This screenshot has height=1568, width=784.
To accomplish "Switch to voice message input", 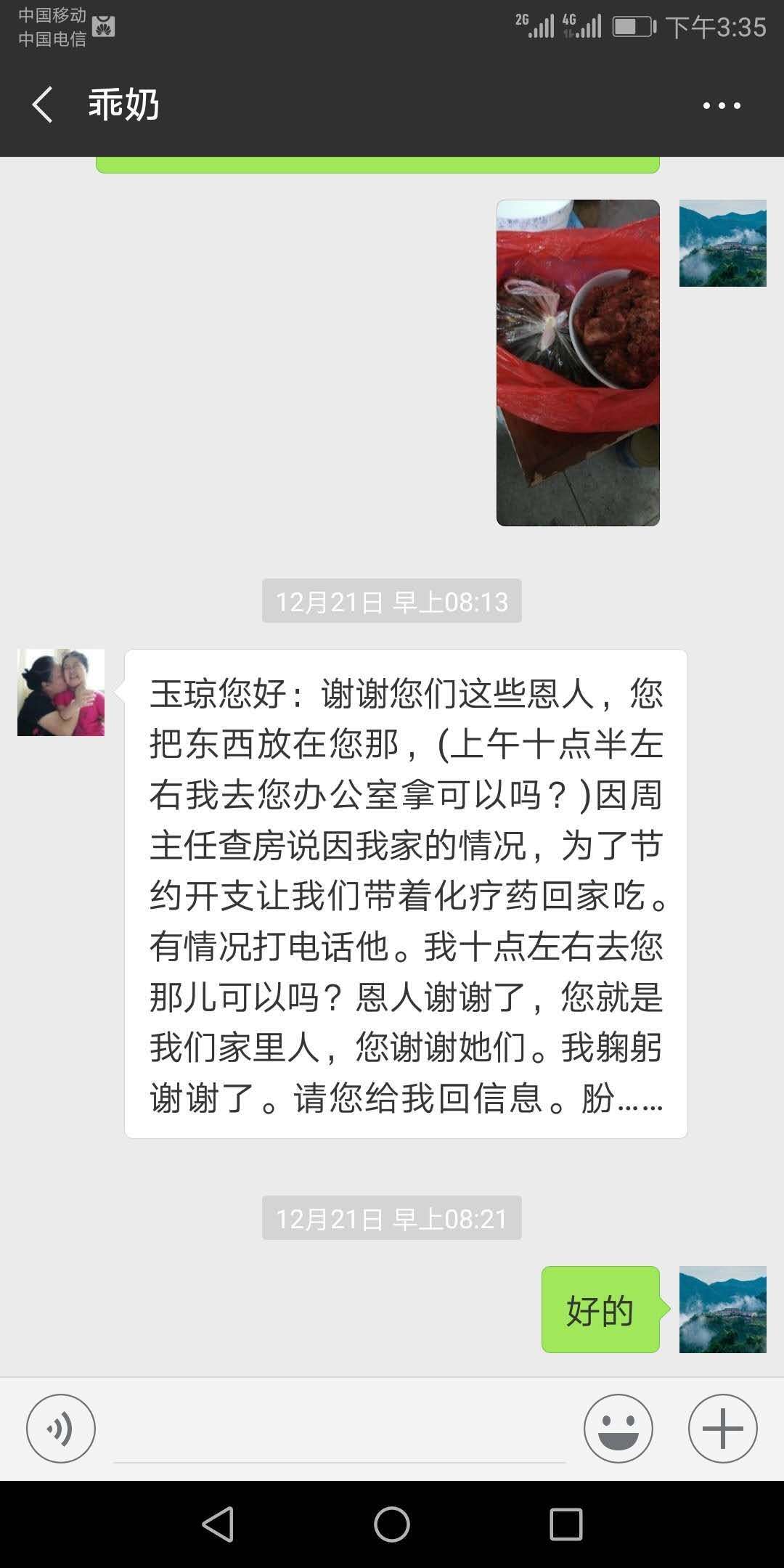I will click(61, 1429).
